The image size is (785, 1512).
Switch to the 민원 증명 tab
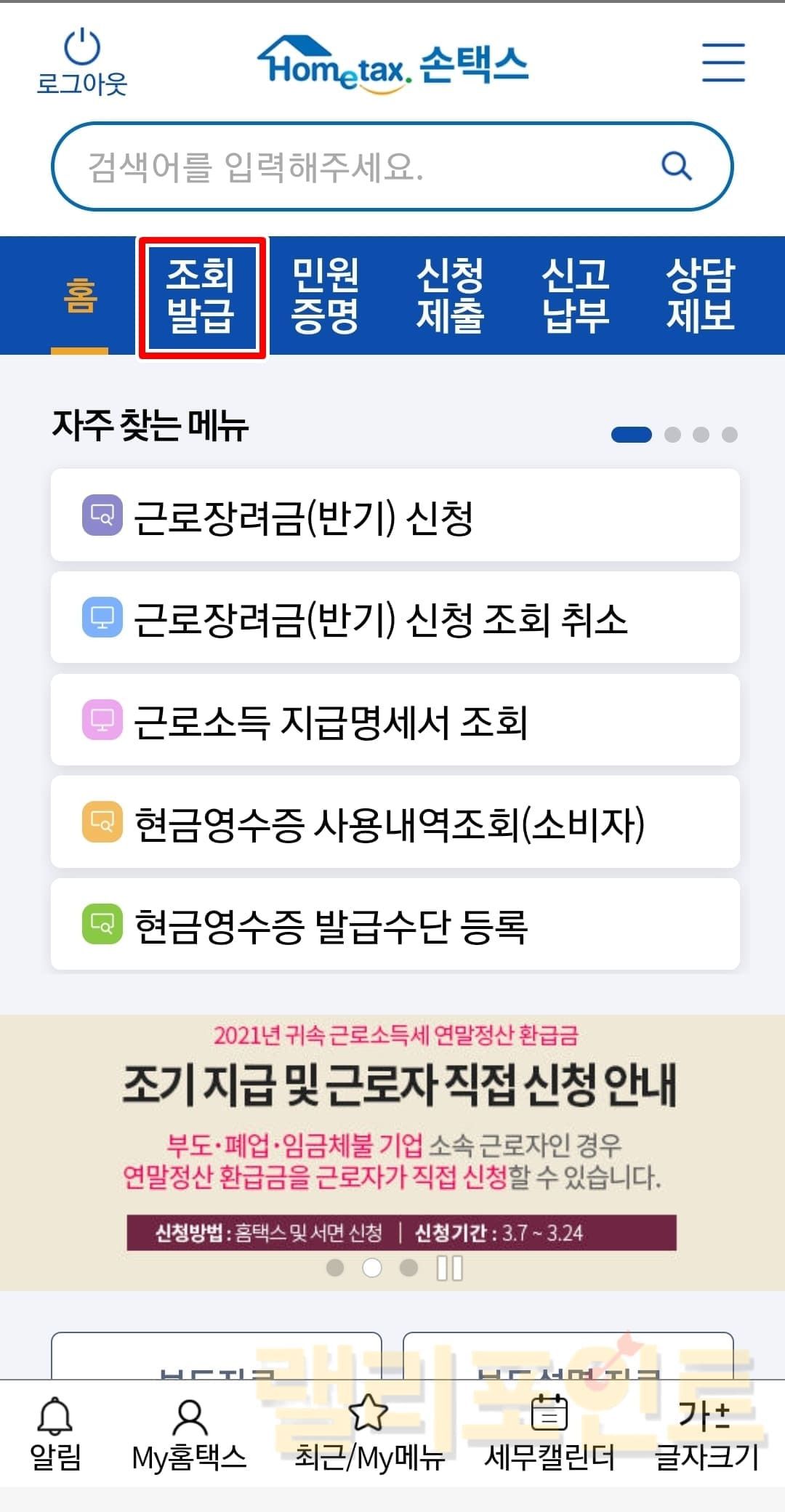[x=325, y=296]
